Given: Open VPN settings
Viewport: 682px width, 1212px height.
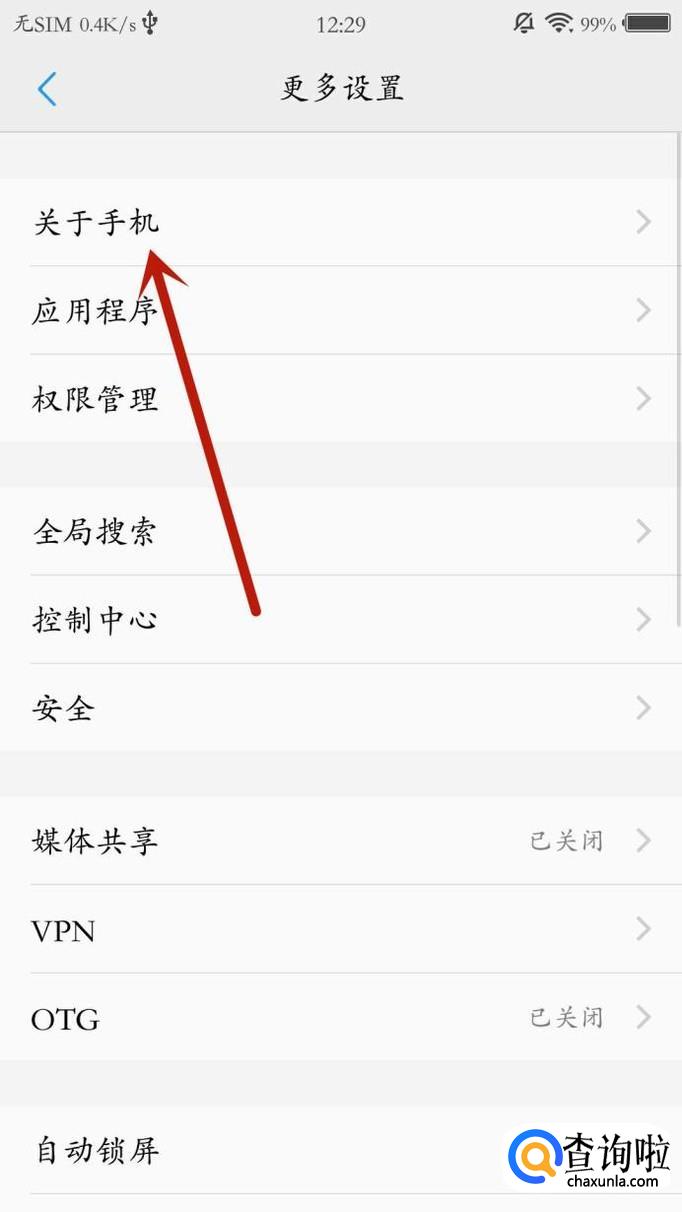Looking at the screenshot, I should 341,930.
